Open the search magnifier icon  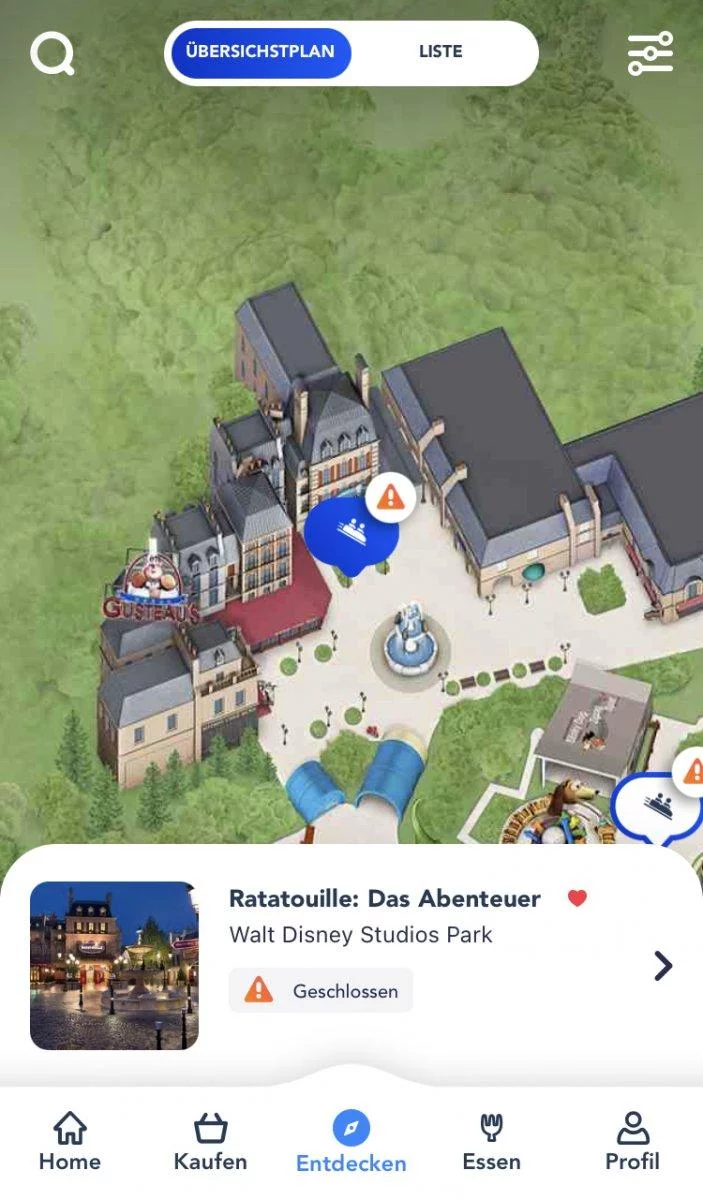[52, 54]
